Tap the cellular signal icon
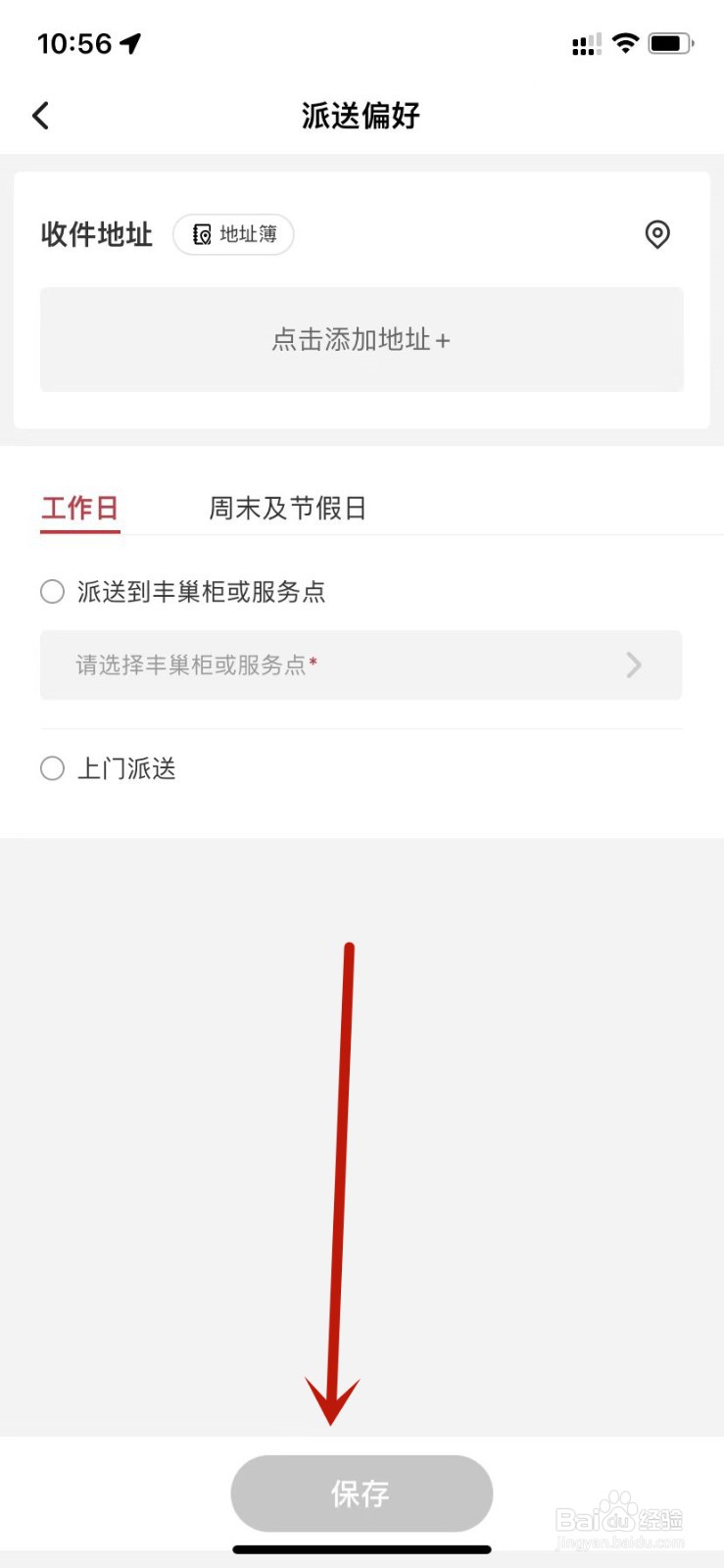This screenshot has width=724, height=1568. (585, 43)
